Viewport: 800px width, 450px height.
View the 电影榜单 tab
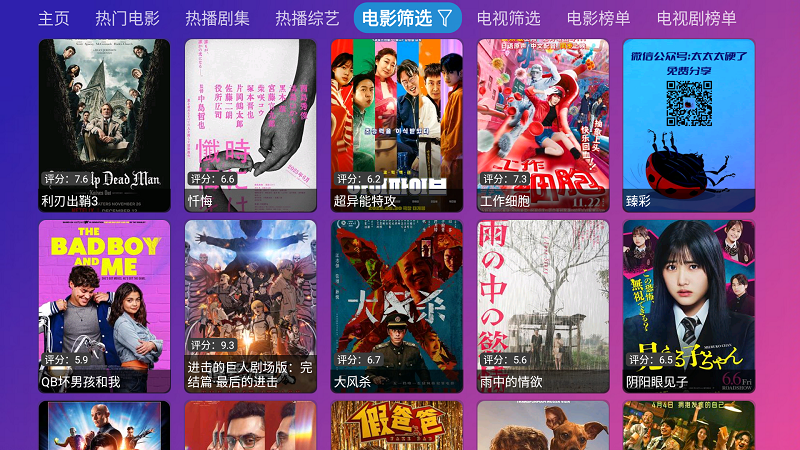598,18
